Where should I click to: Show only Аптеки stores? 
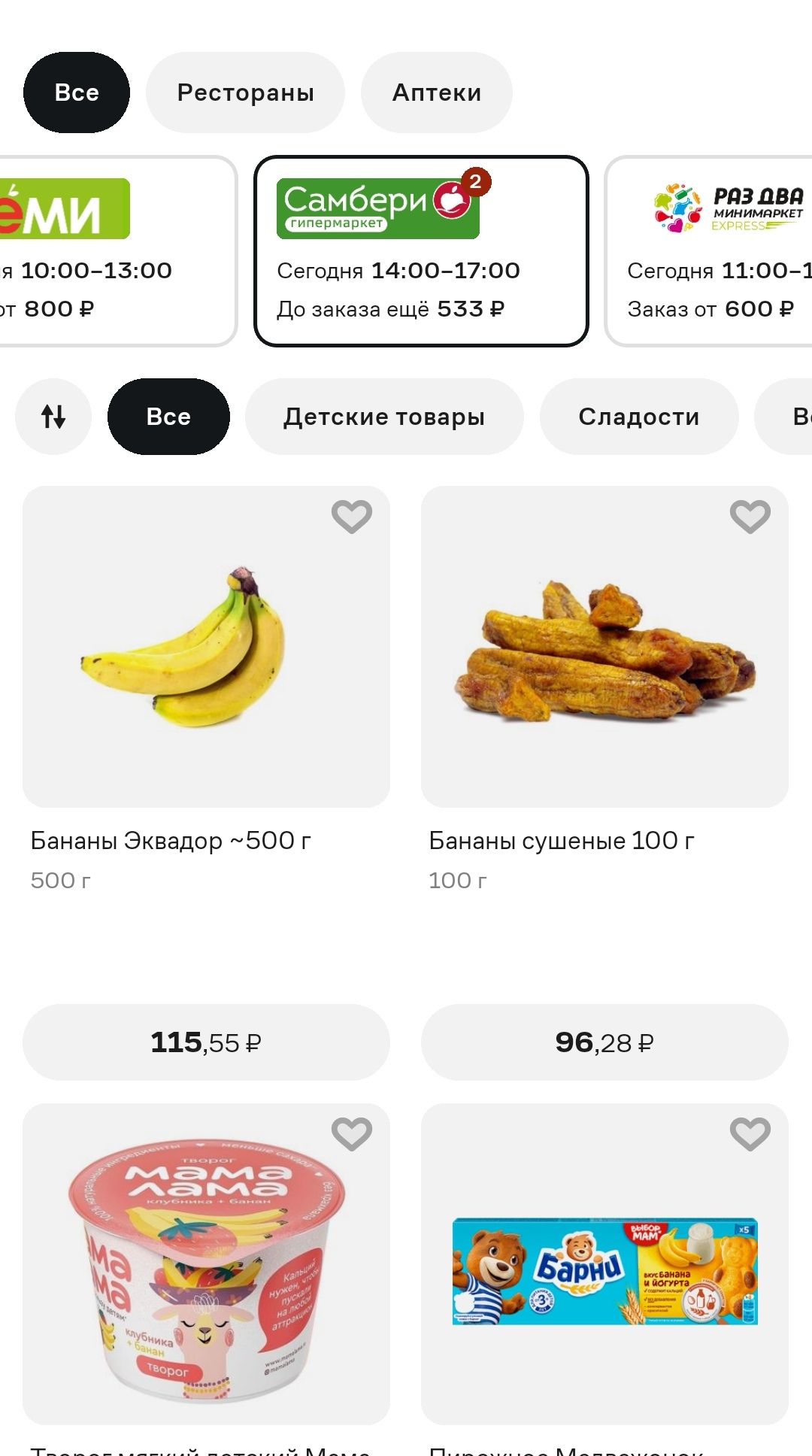(x=436, y=93)
